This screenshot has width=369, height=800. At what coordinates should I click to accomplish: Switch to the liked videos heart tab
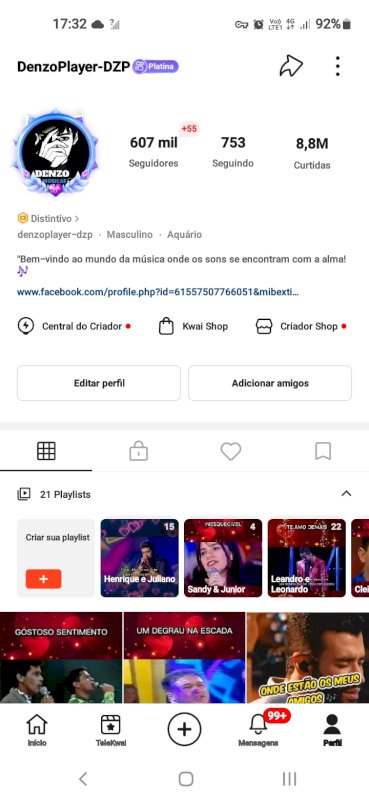pyautogui.click(x=231, y=451)
